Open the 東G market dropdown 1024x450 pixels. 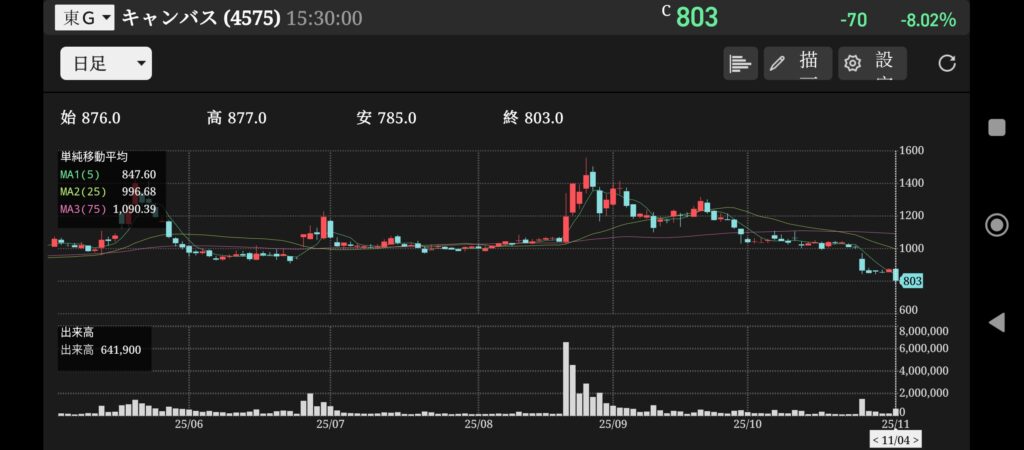(84, 17)
